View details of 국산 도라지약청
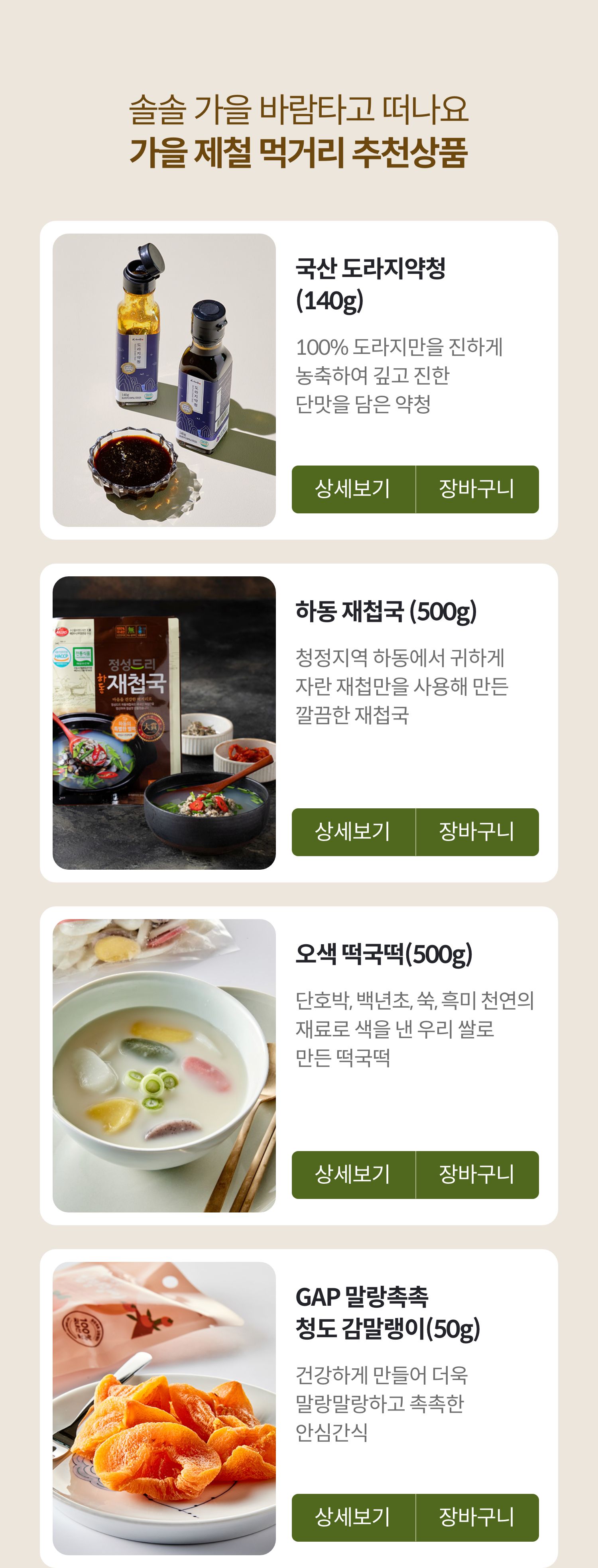The image size is (598, 1568). coord(353,489)
